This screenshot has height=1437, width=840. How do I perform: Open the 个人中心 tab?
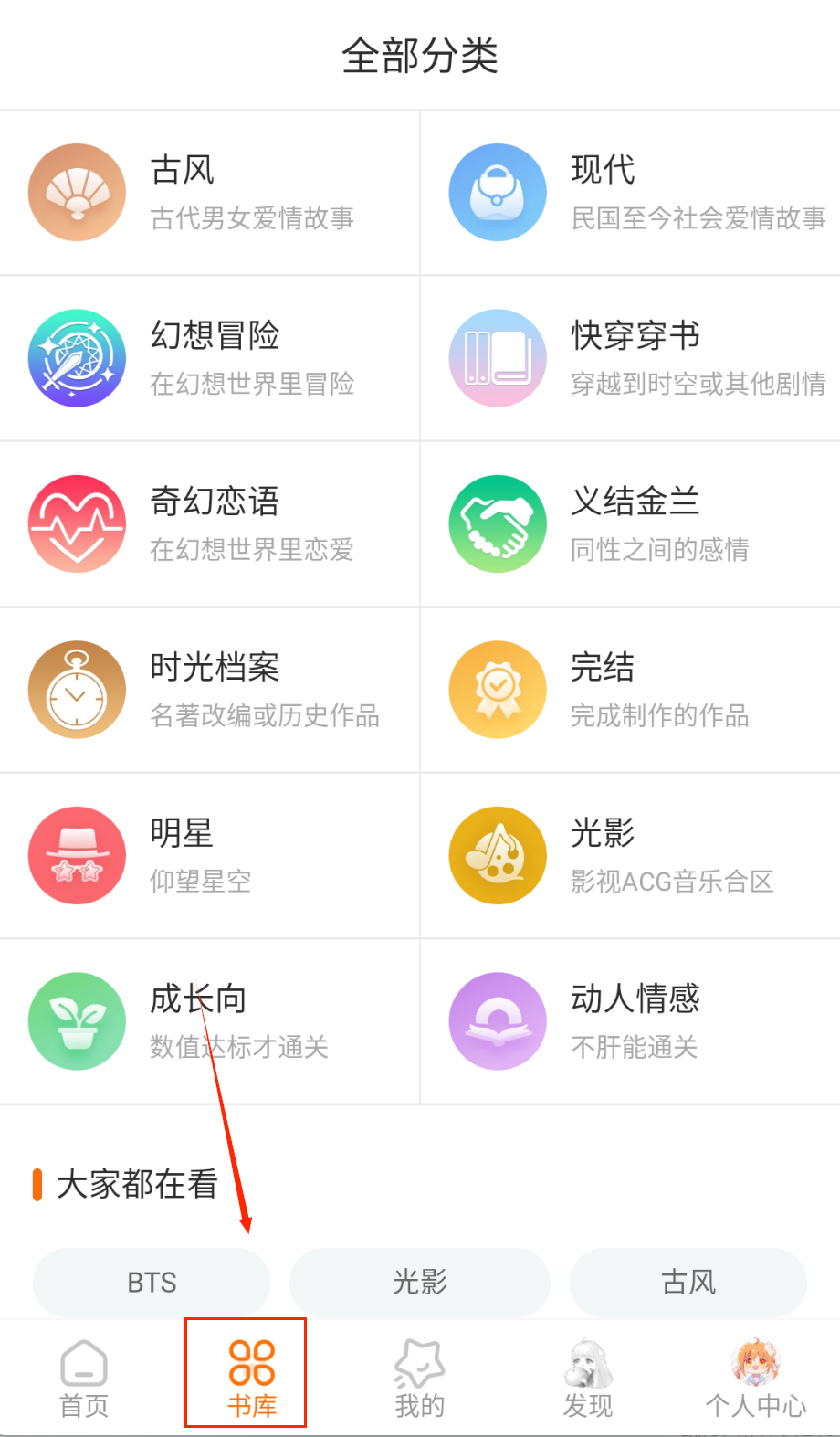[x=756, y=1378]
